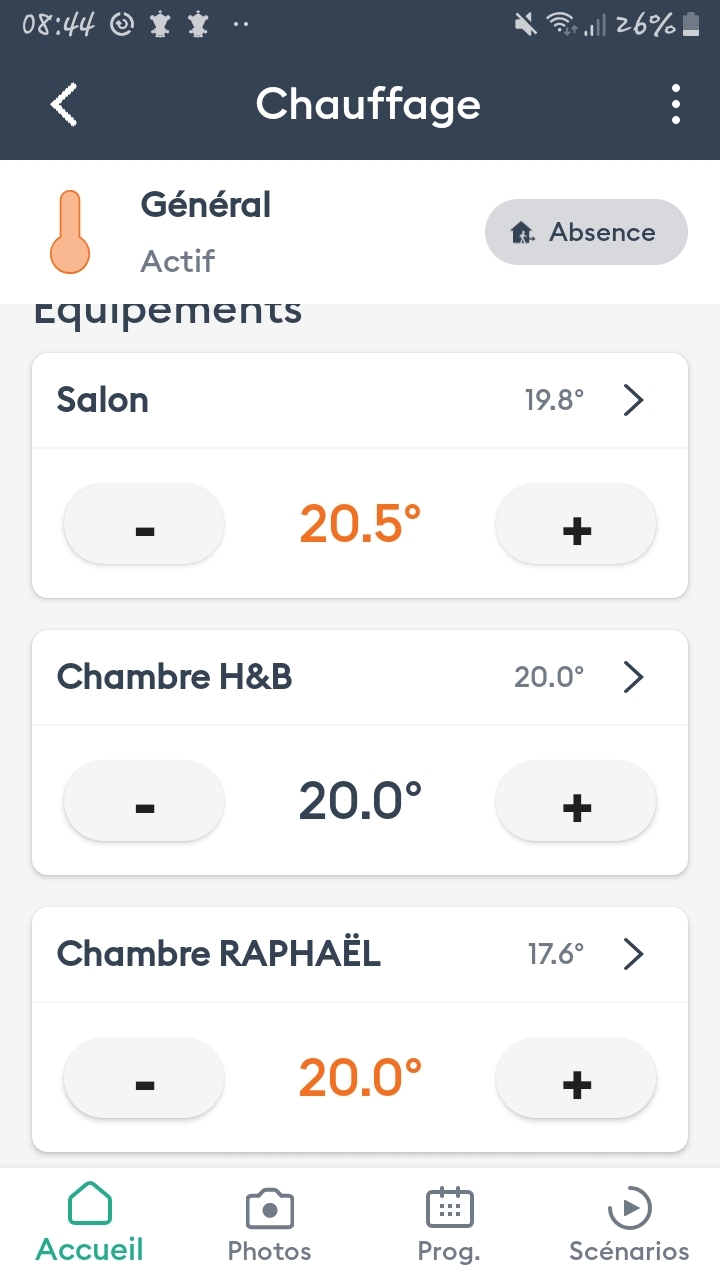The image size is (720, 1280).
Task: Switch to the Photos tab
Action: point(269,1222)
